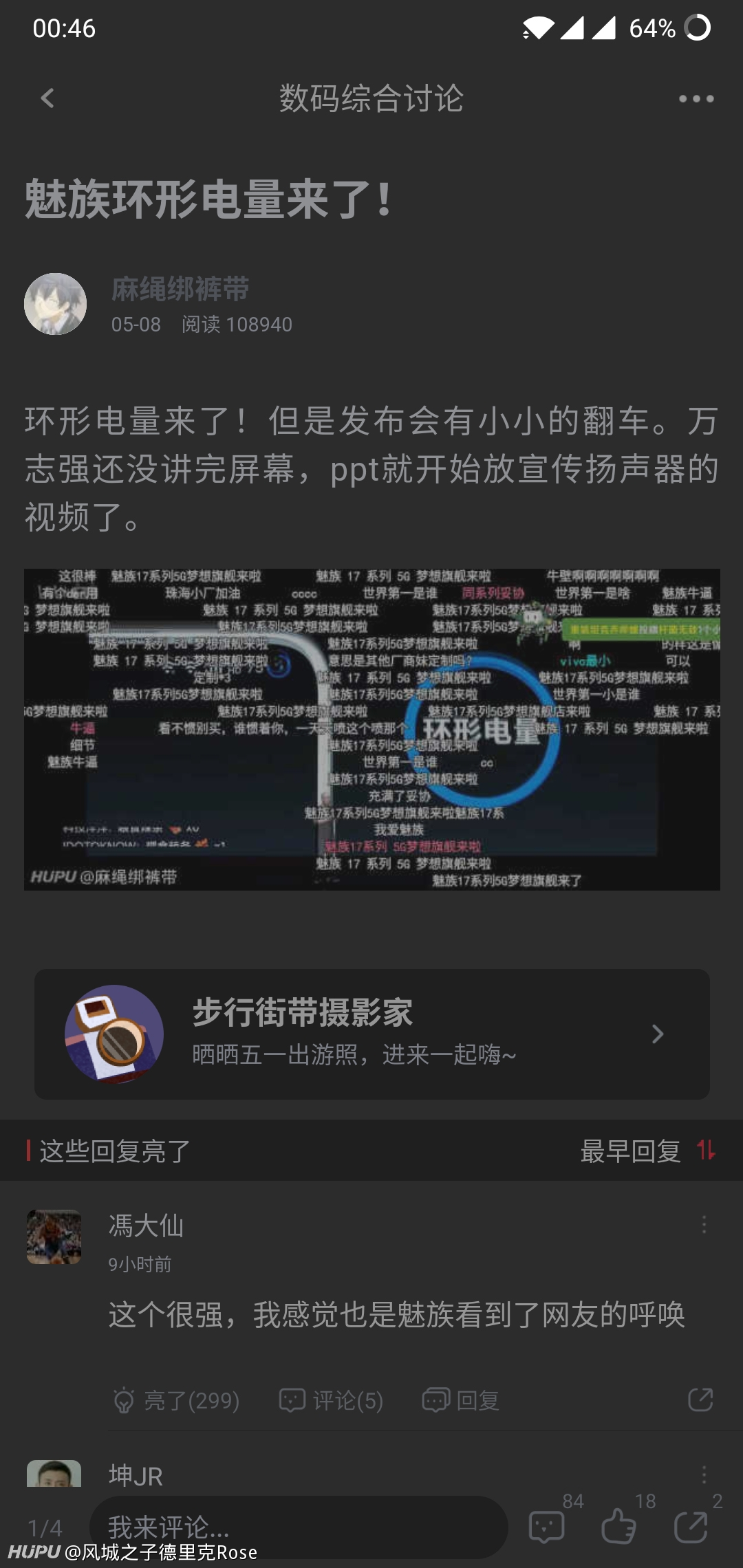Open the three-dot overflow menu at top

pyautogui.click(x=696, y=99)
